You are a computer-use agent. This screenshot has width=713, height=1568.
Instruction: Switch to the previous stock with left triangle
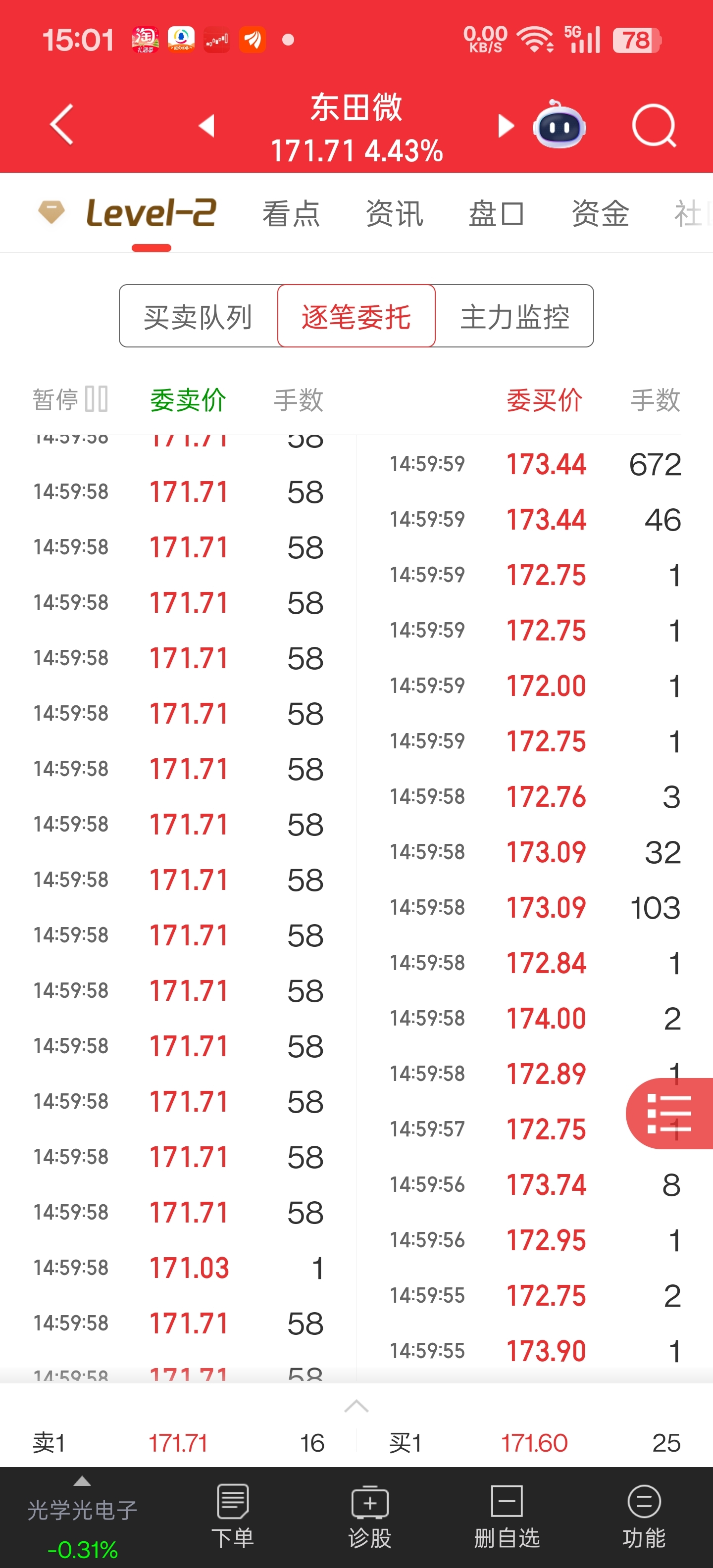click(x=207, y=125)
